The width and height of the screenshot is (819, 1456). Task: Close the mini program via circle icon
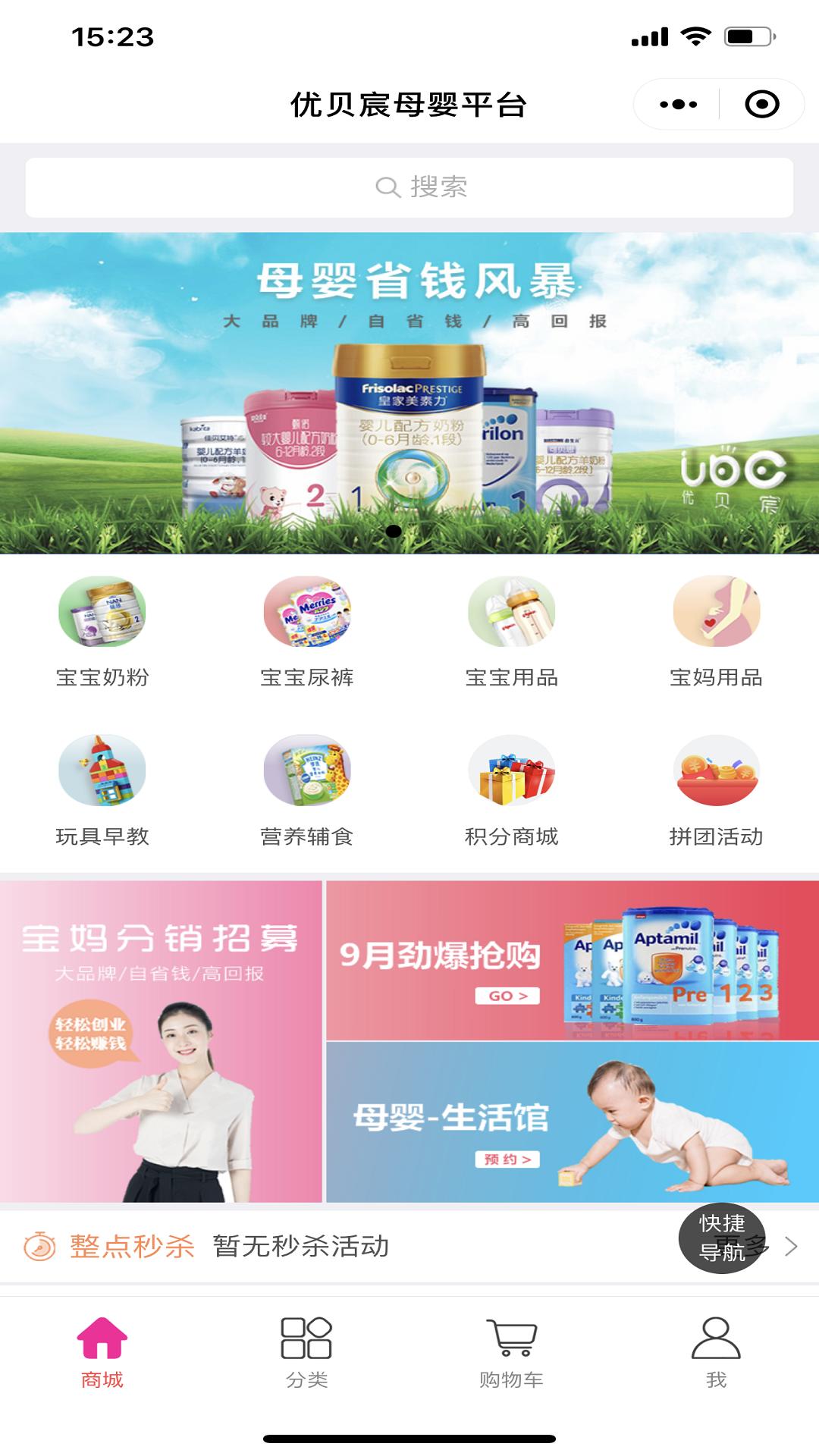pos(761,104)
